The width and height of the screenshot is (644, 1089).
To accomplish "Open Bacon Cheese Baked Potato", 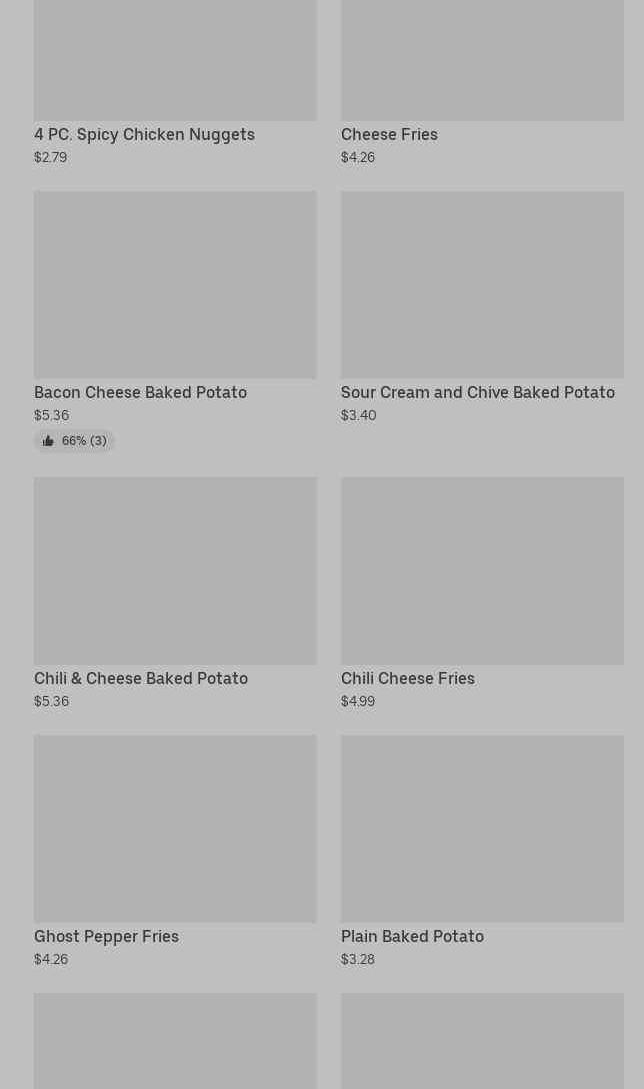I will pos(175,322).
